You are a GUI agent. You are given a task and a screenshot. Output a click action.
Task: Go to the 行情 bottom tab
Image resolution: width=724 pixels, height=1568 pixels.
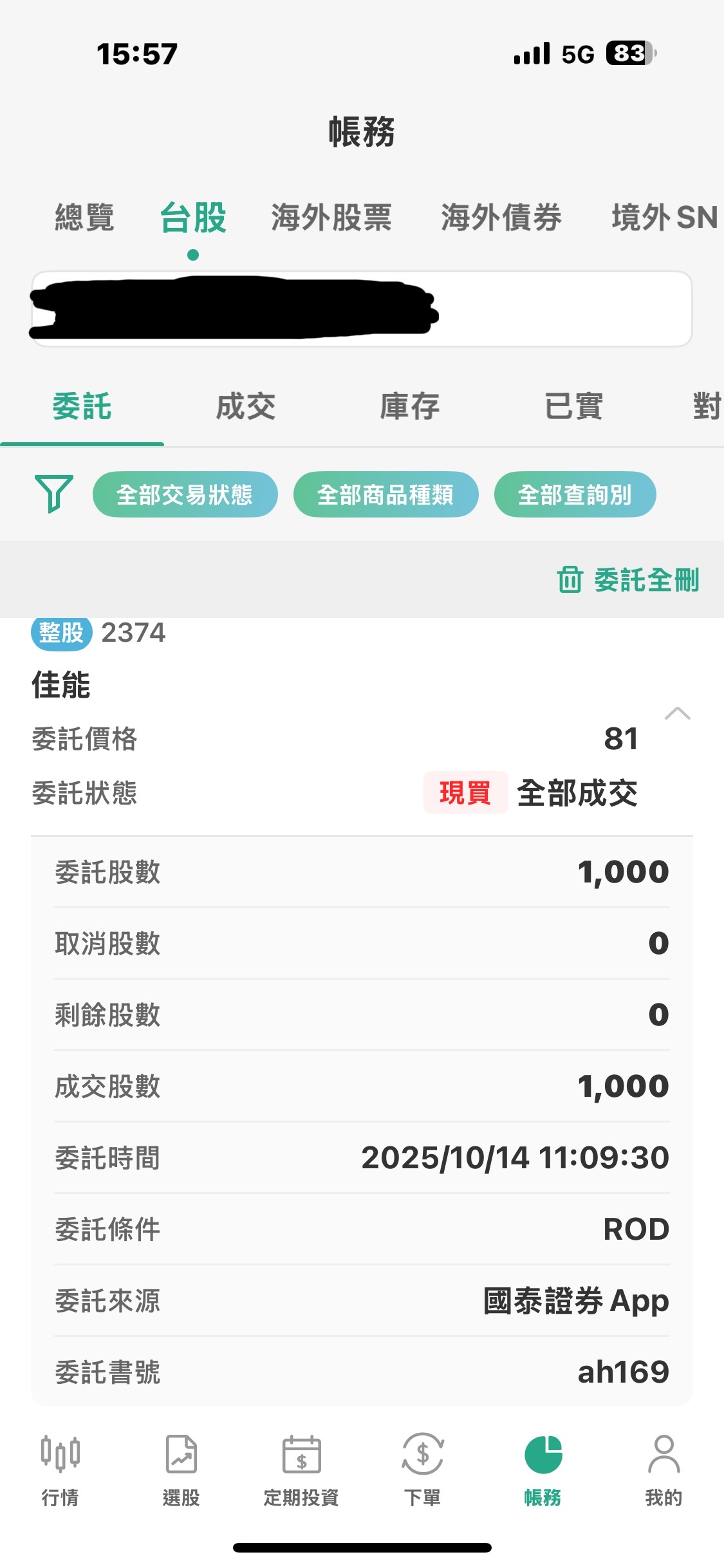(60, 1471)
